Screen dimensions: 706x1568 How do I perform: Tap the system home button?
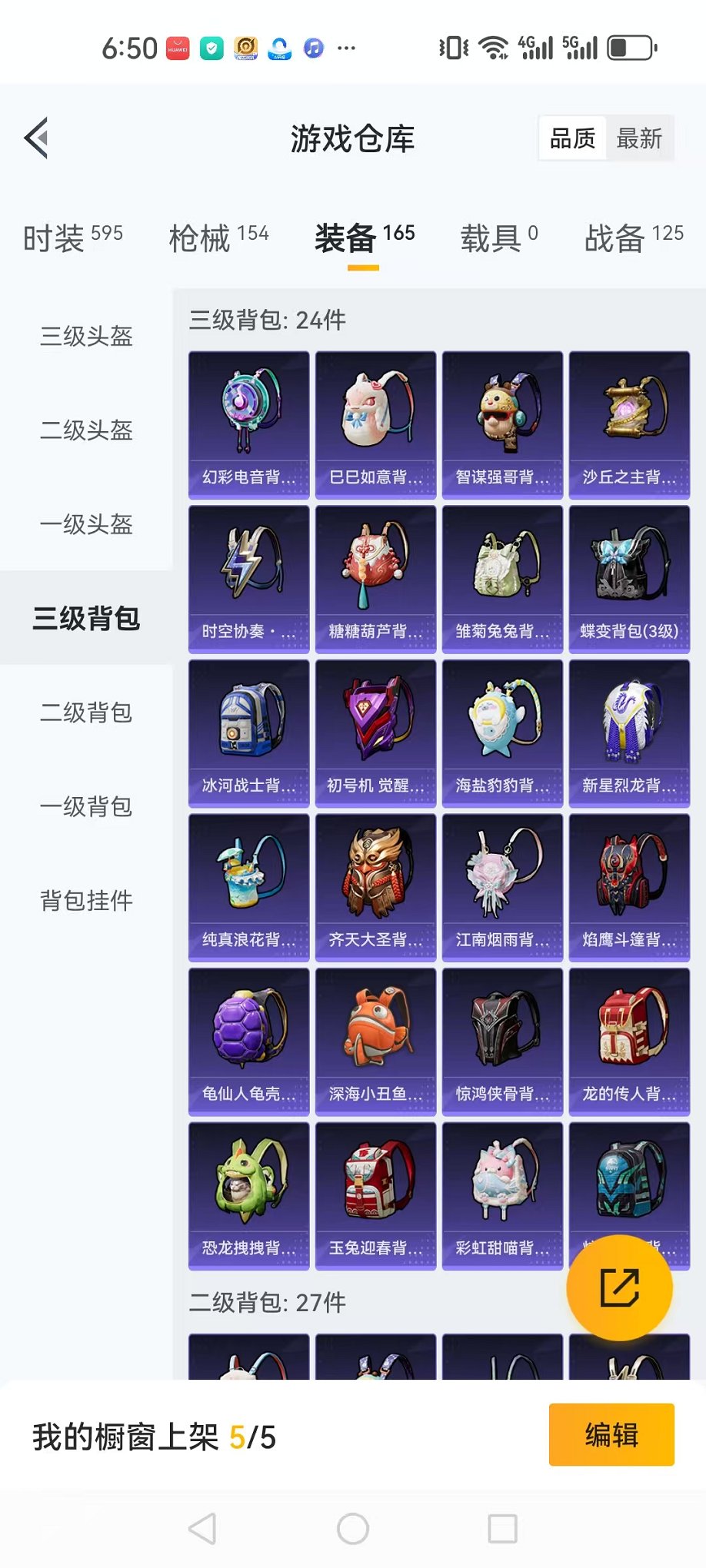(x=353, y=1529)
